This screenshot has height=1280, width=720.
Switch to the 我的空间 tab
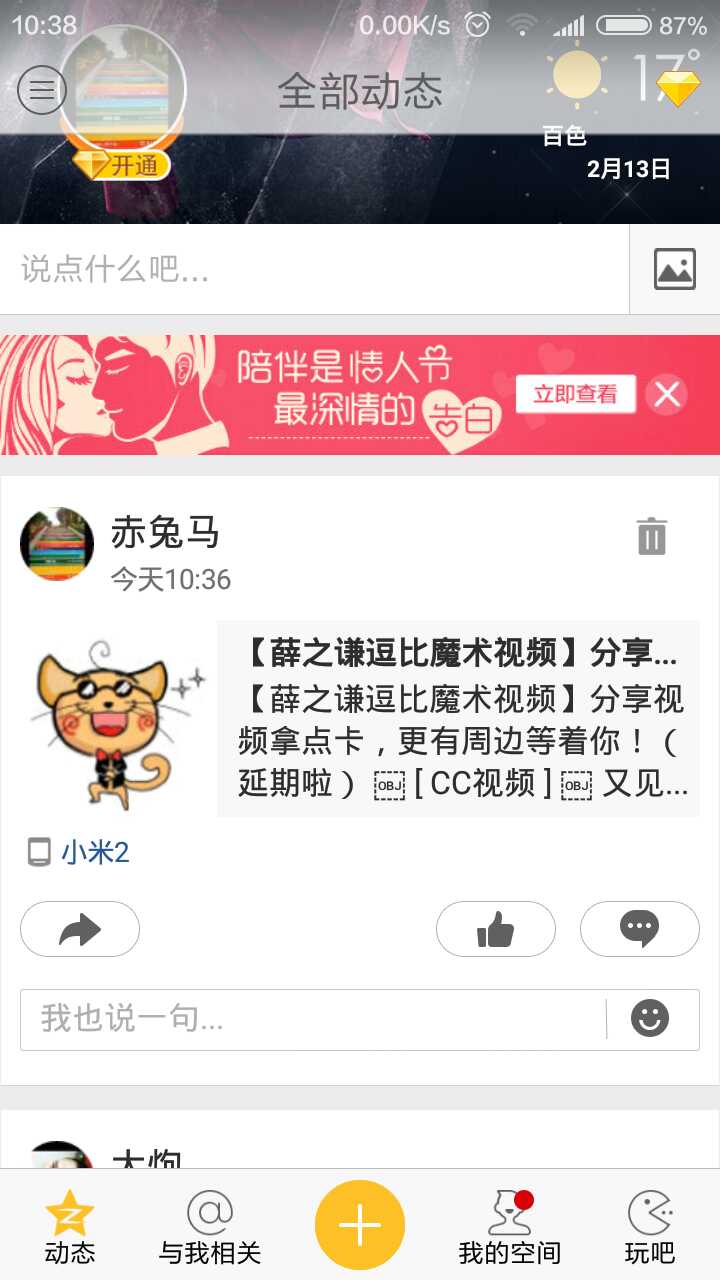point(510,1227)
